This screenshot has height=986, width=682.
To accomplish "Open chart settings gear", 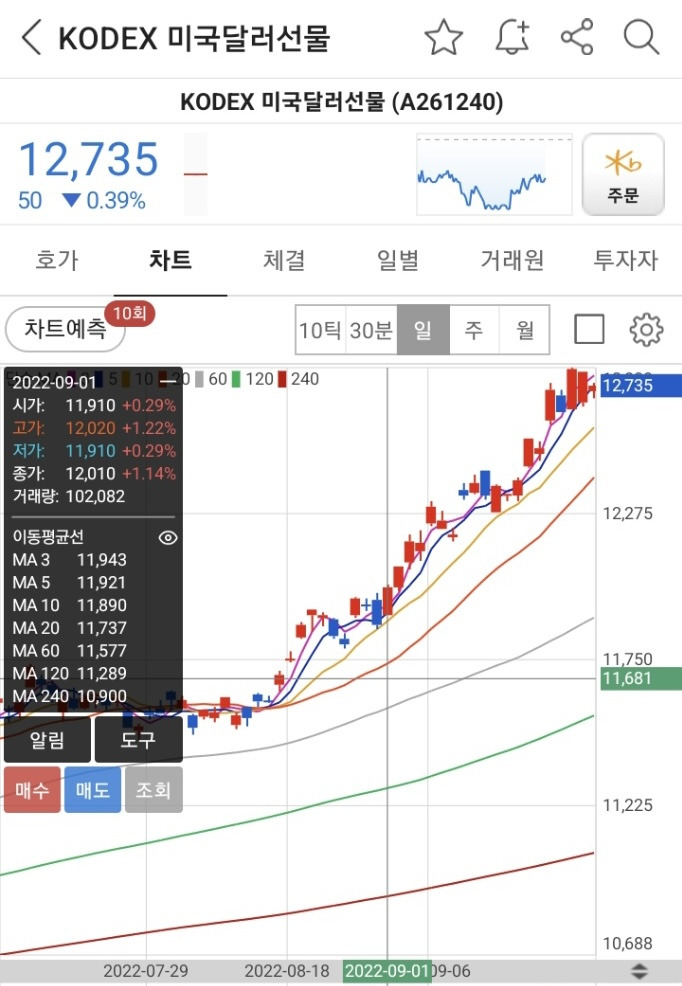I will coord(646,329).
